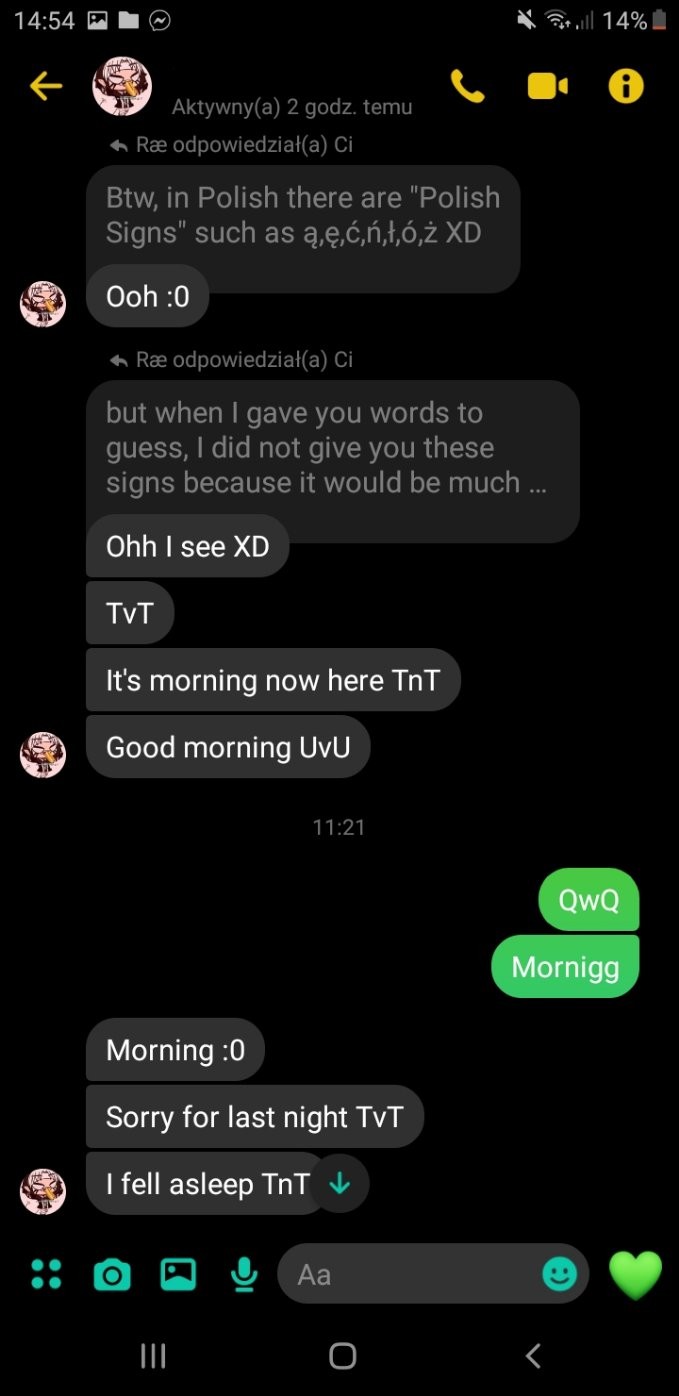Screen dimensions: 679x1396
Task: Open the replied message about Polish Signs
Action: tap(302, 215)
